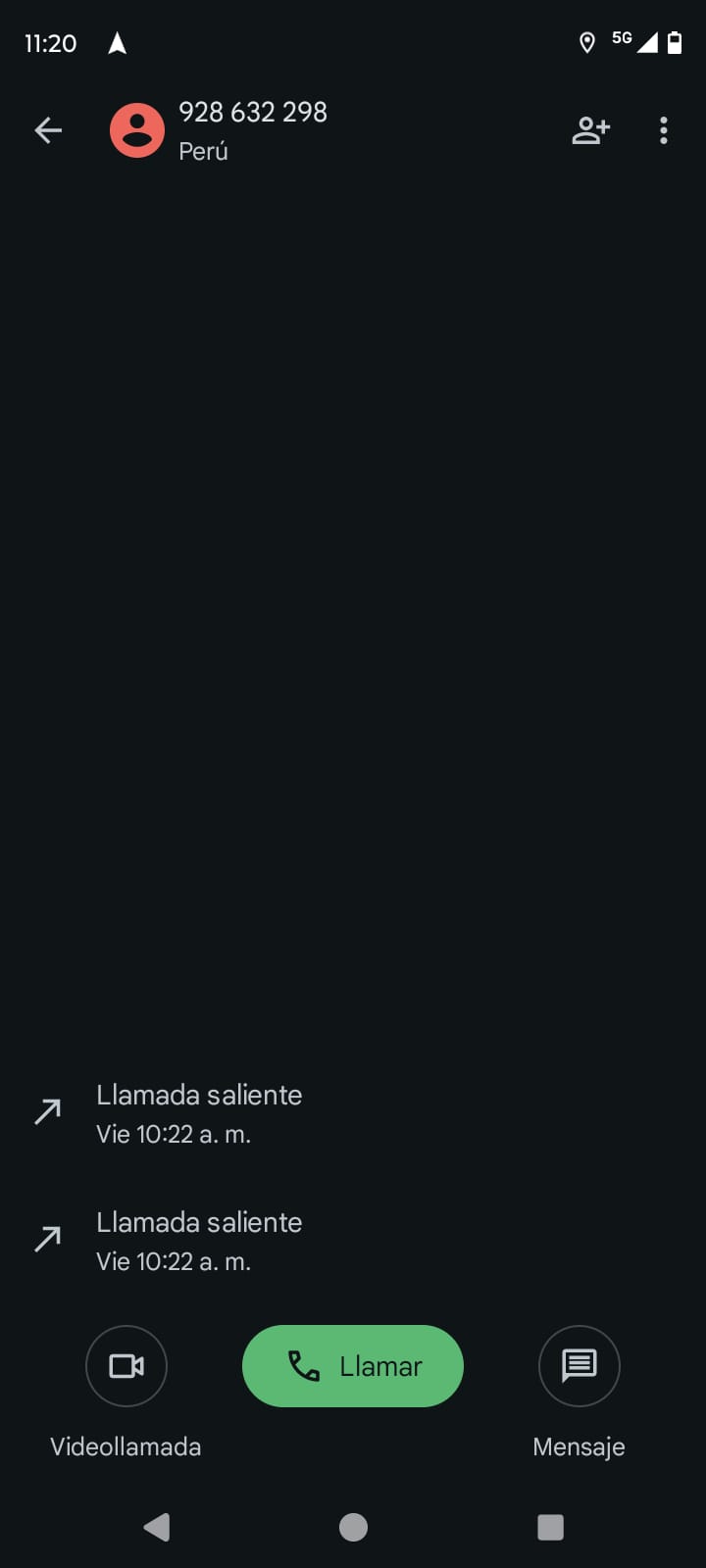Tap the system home button
This screenshot has height=1568, width=706.
tap(353, 1527)
